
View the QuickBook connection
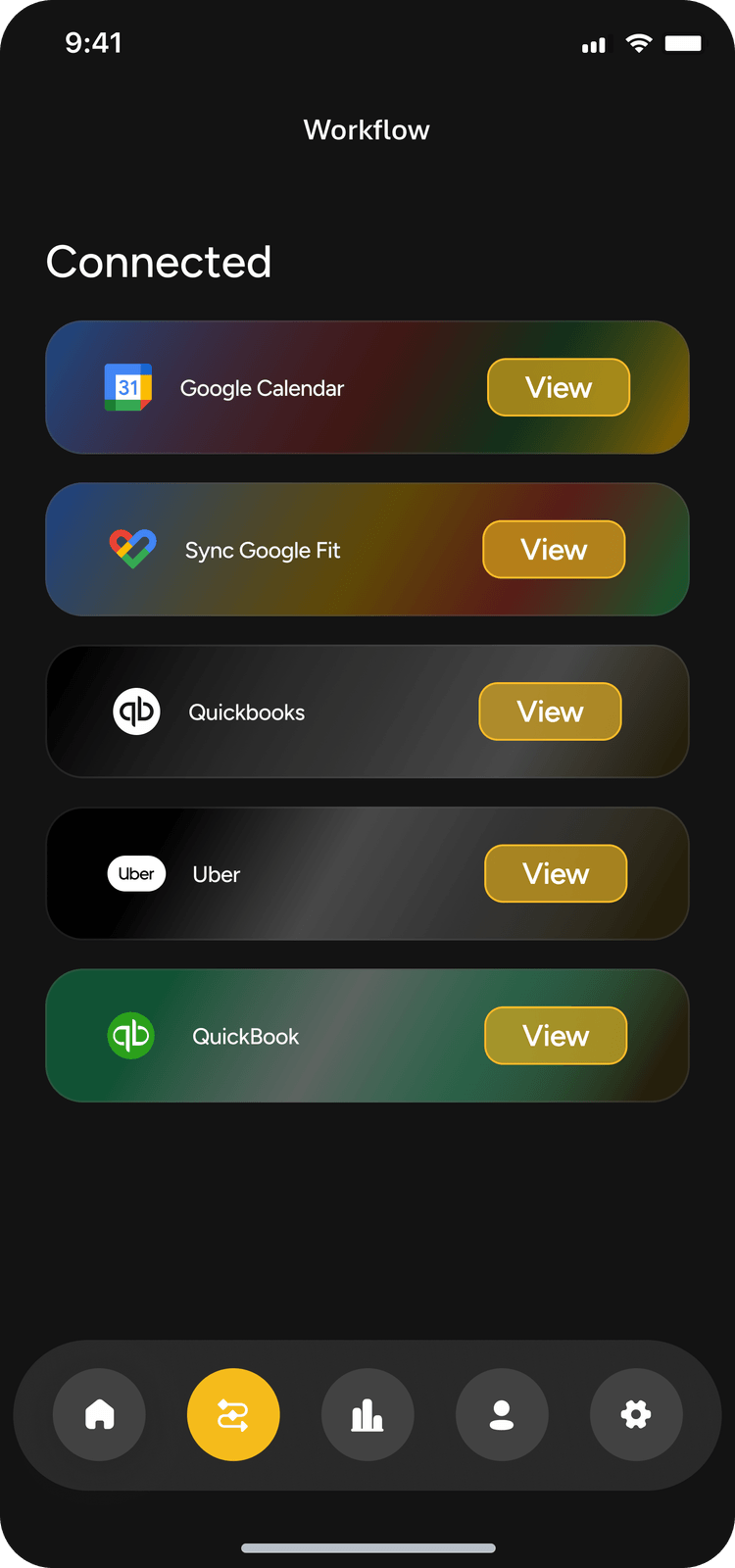tap(556, 1036)
